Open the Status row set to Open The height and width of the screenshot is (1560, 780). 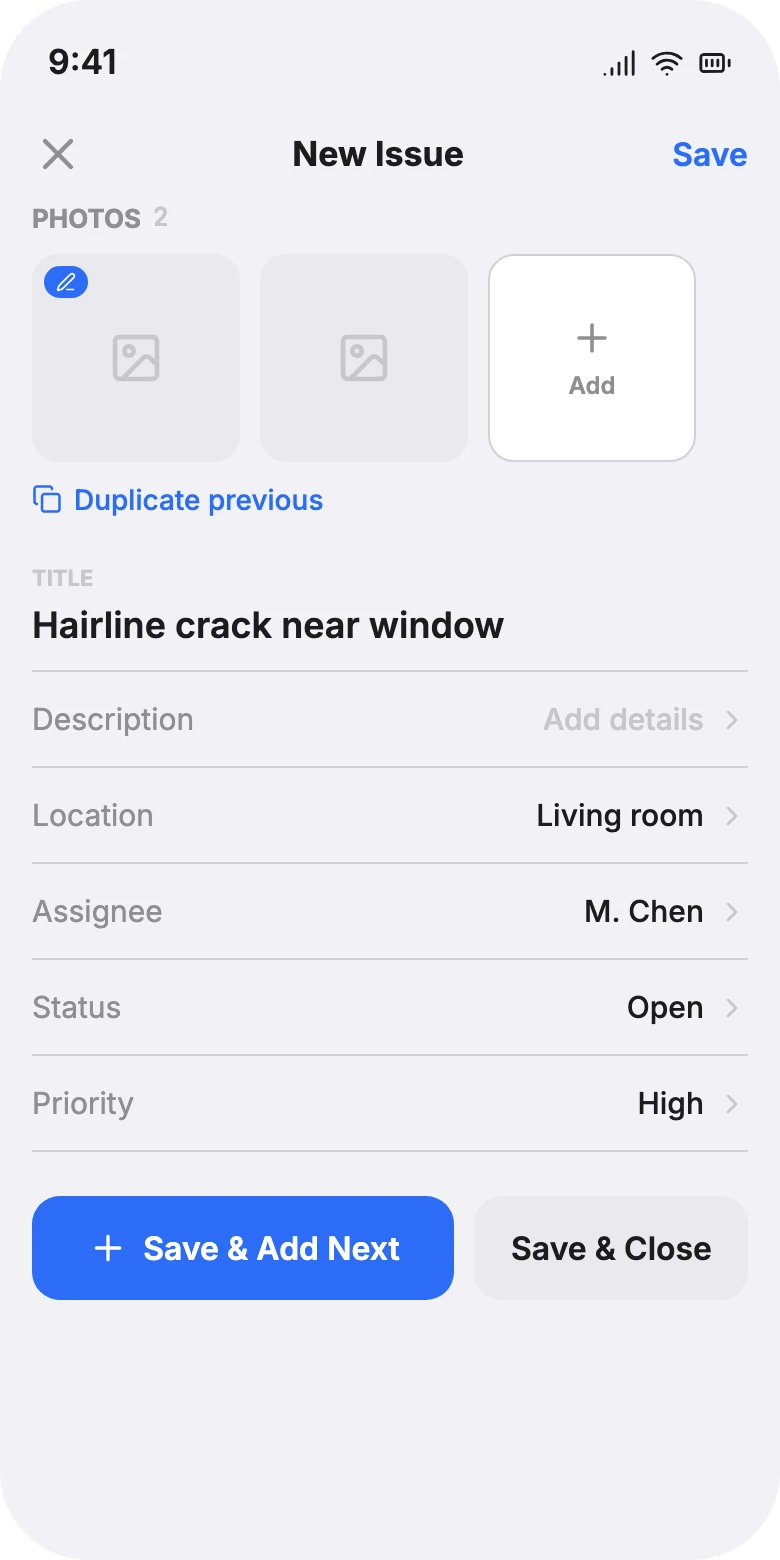click(x=390, y=1008)
